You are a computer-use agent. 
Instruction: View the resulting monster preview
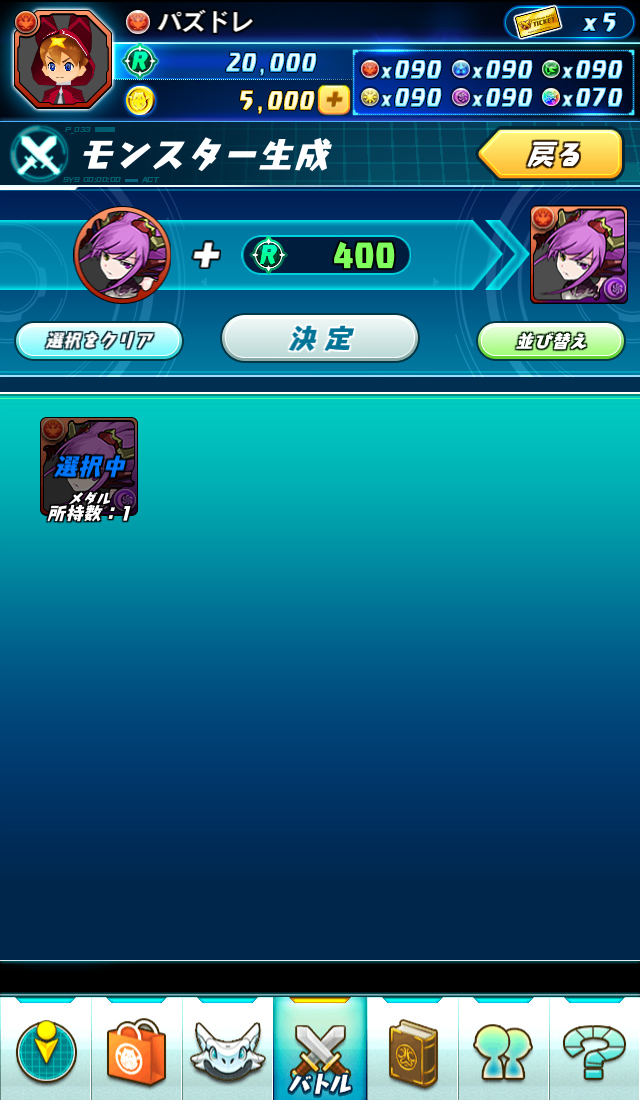[x=578, y=255]
